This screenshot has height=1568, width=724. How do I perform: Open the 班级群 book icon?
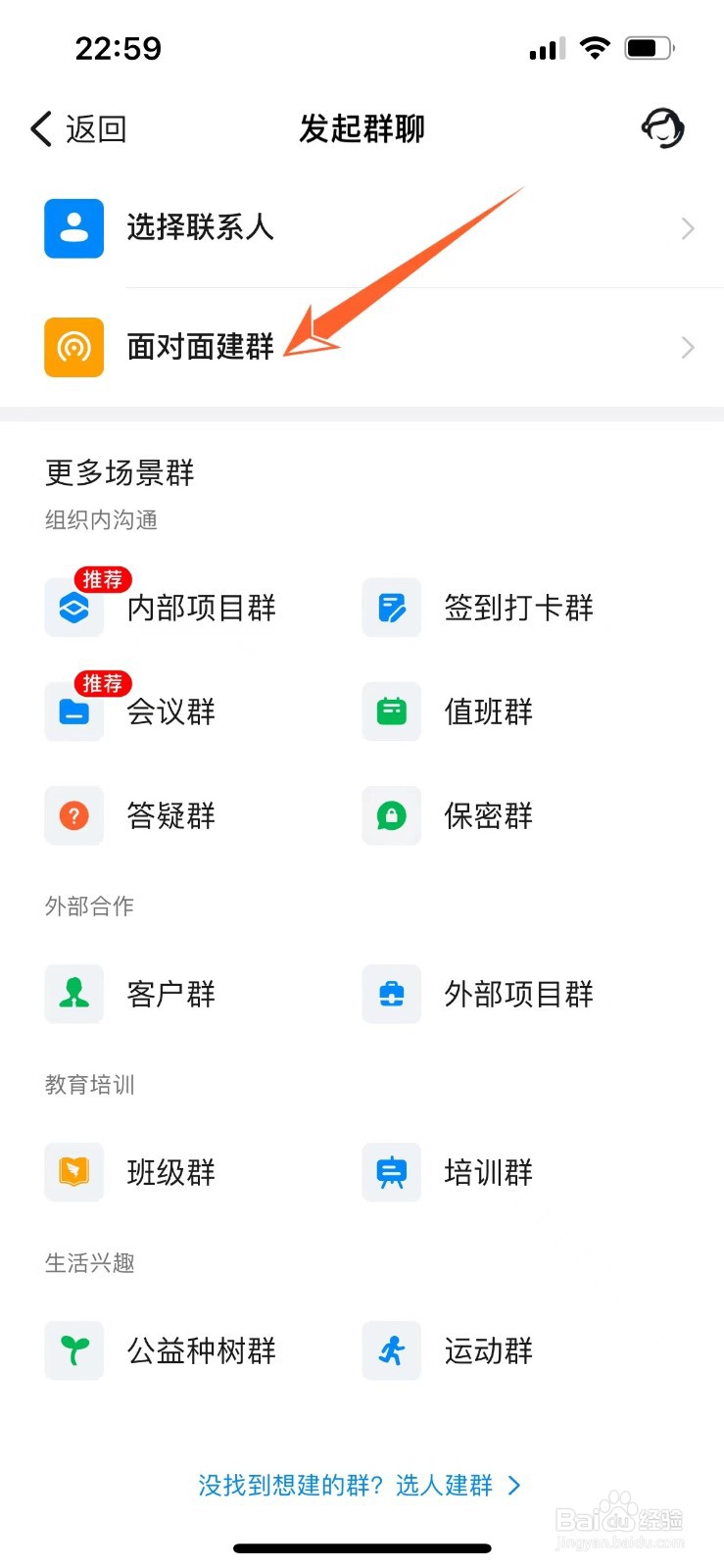pyautogui.click(x=73, y=1172)
